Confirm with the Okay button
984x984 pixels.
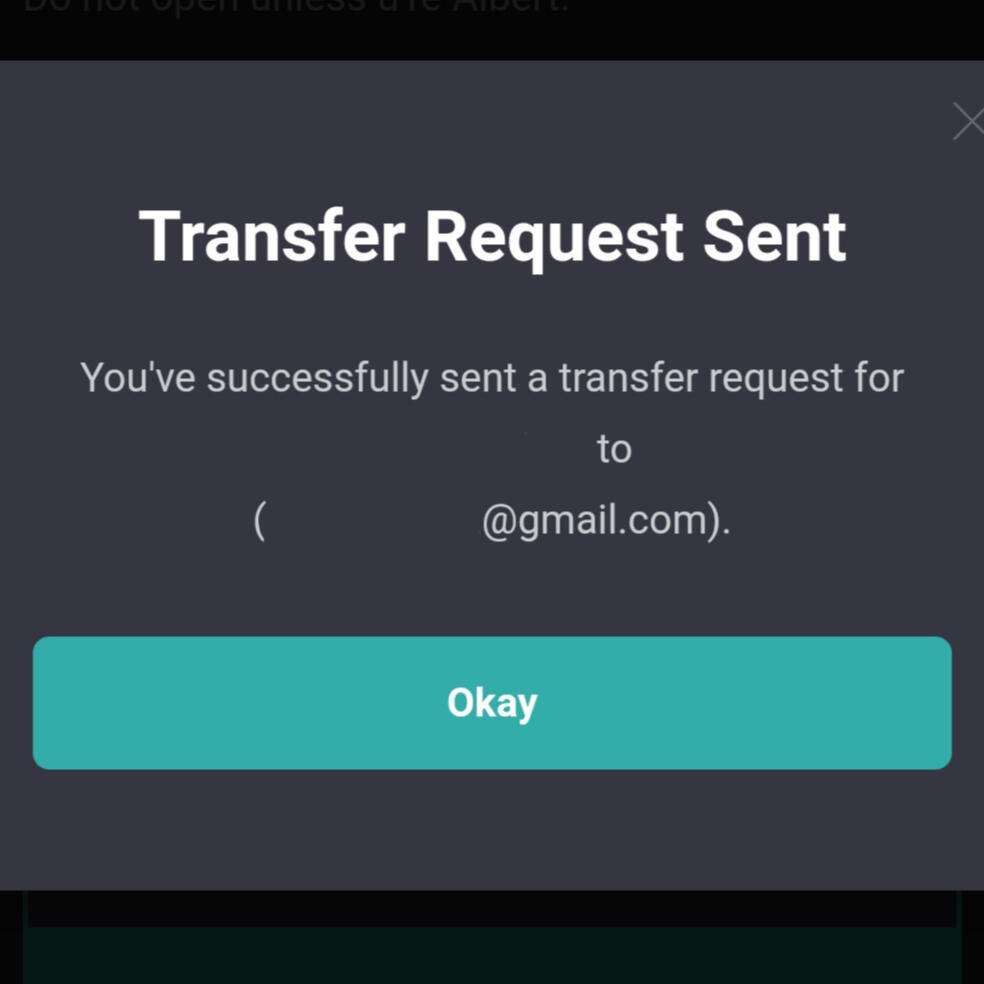(x=492, y=703)
